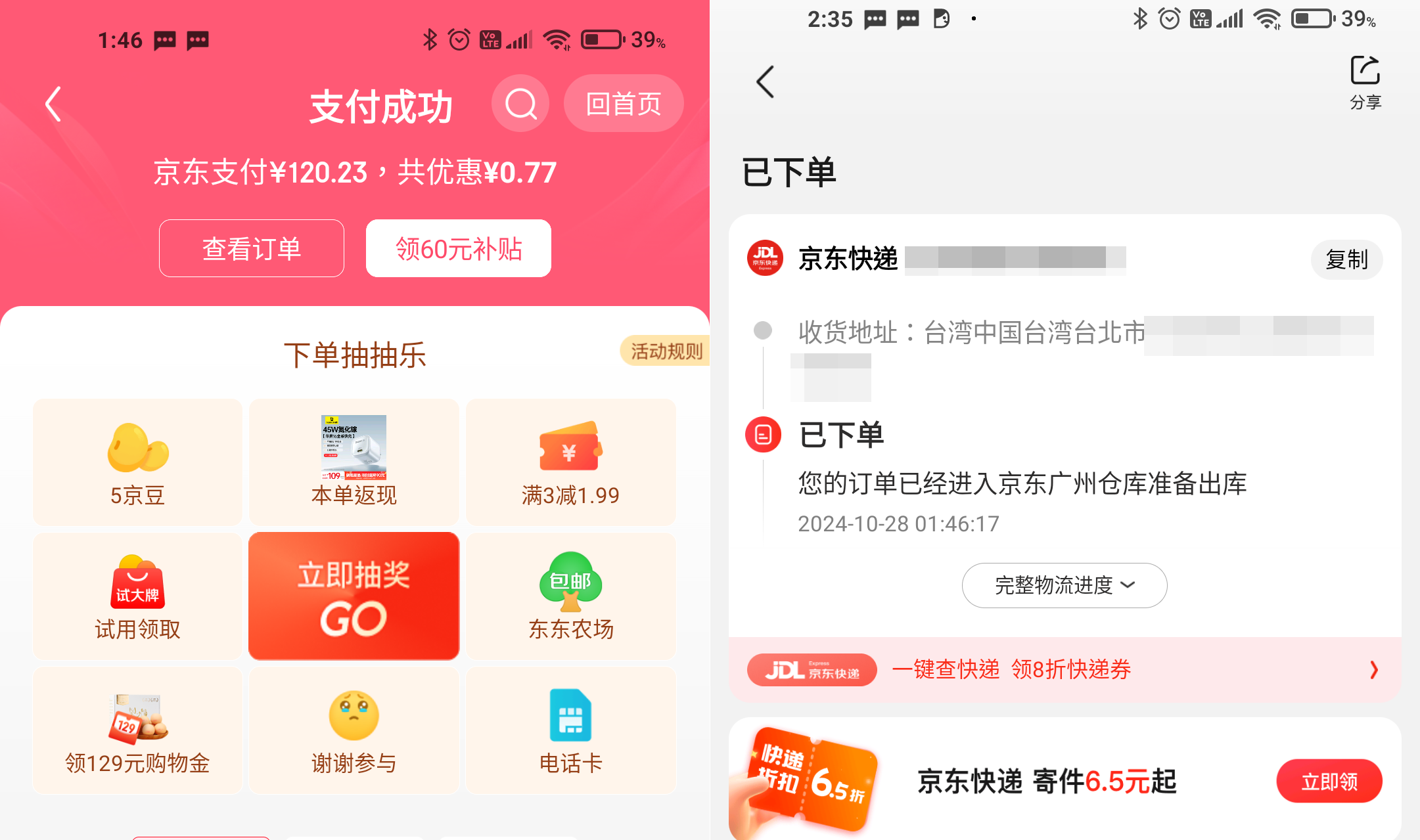Expand 完整物流进度
Viewport: 1420px width, 840px height.
tap(1064, 585)
